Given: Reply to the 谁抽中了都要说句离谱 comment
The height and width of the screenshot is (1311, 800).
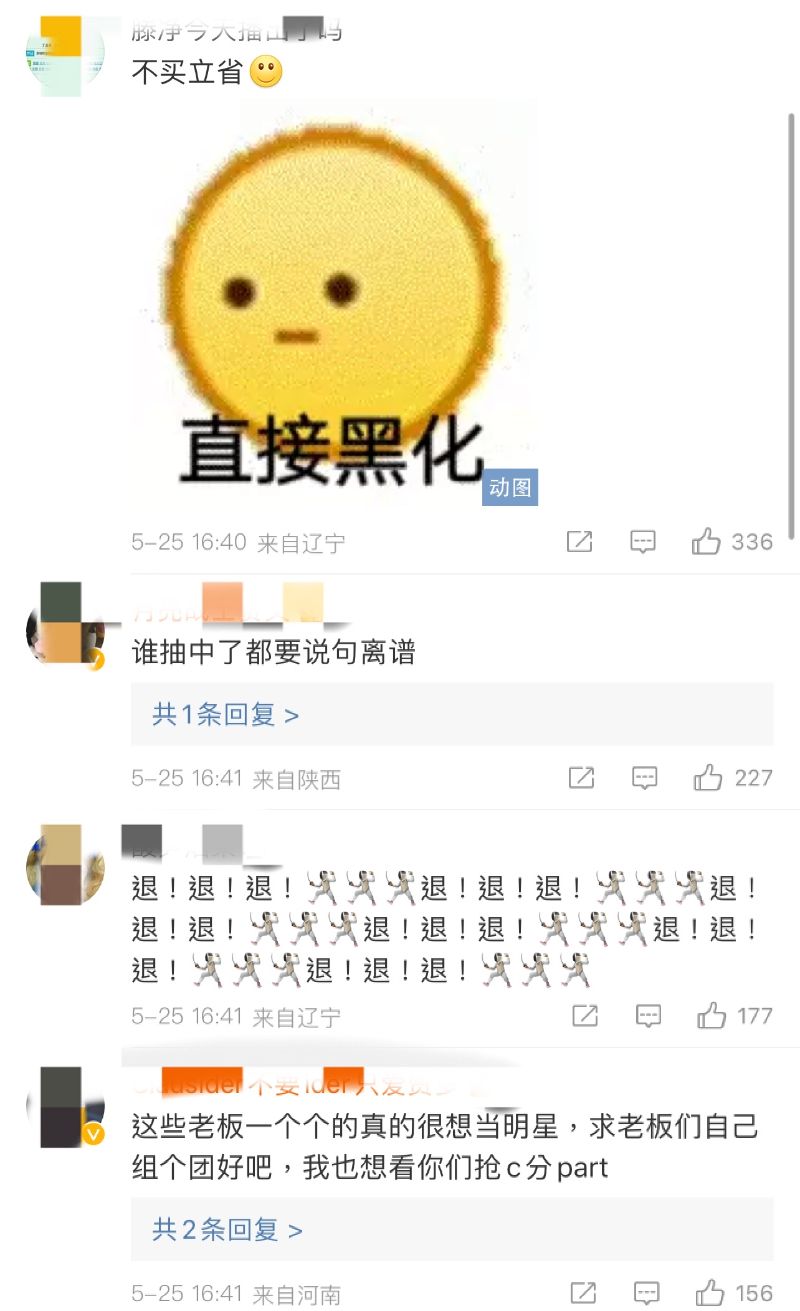Looking at the screenshot, I should click(x=645, y=778).
